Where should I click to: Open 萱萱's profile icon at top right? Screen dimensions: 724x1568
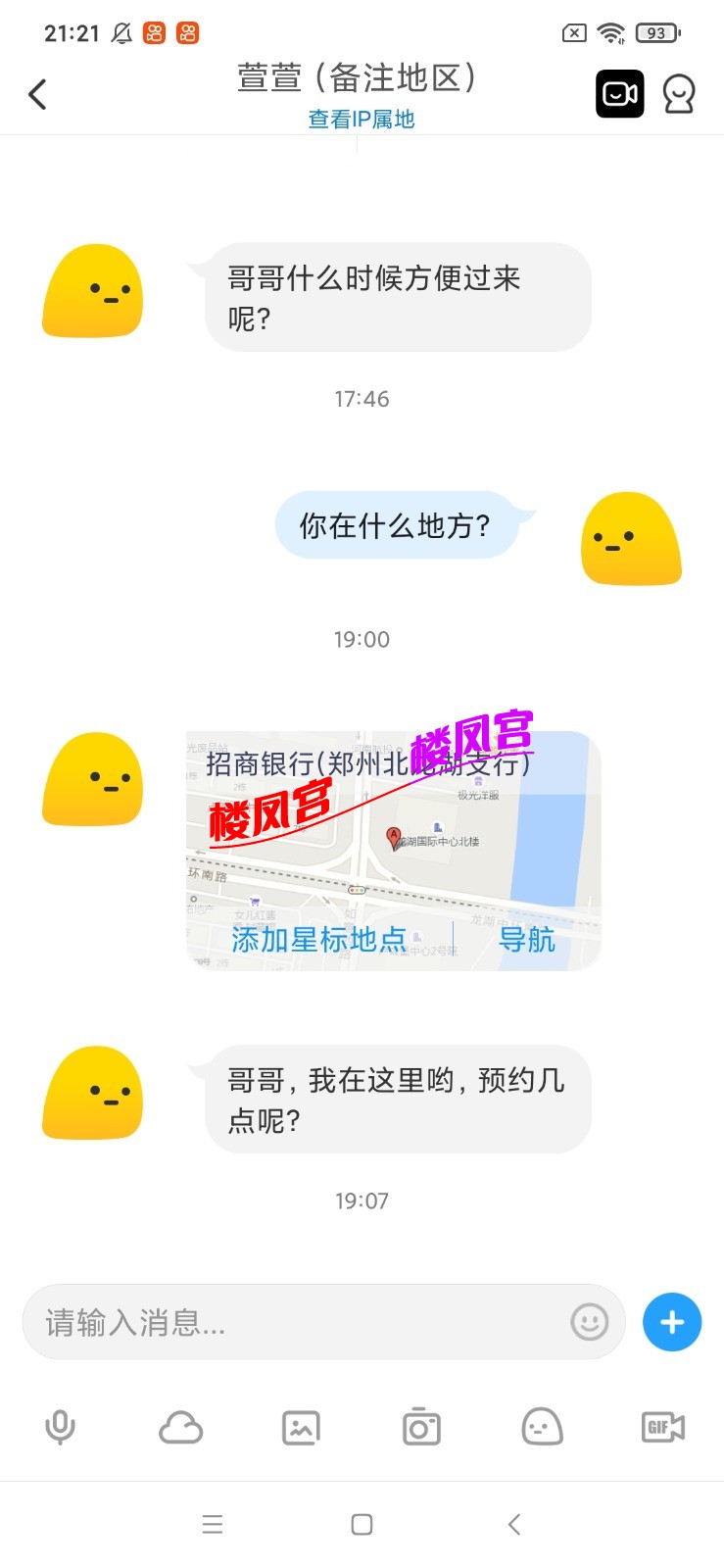(x=678, y=92)
